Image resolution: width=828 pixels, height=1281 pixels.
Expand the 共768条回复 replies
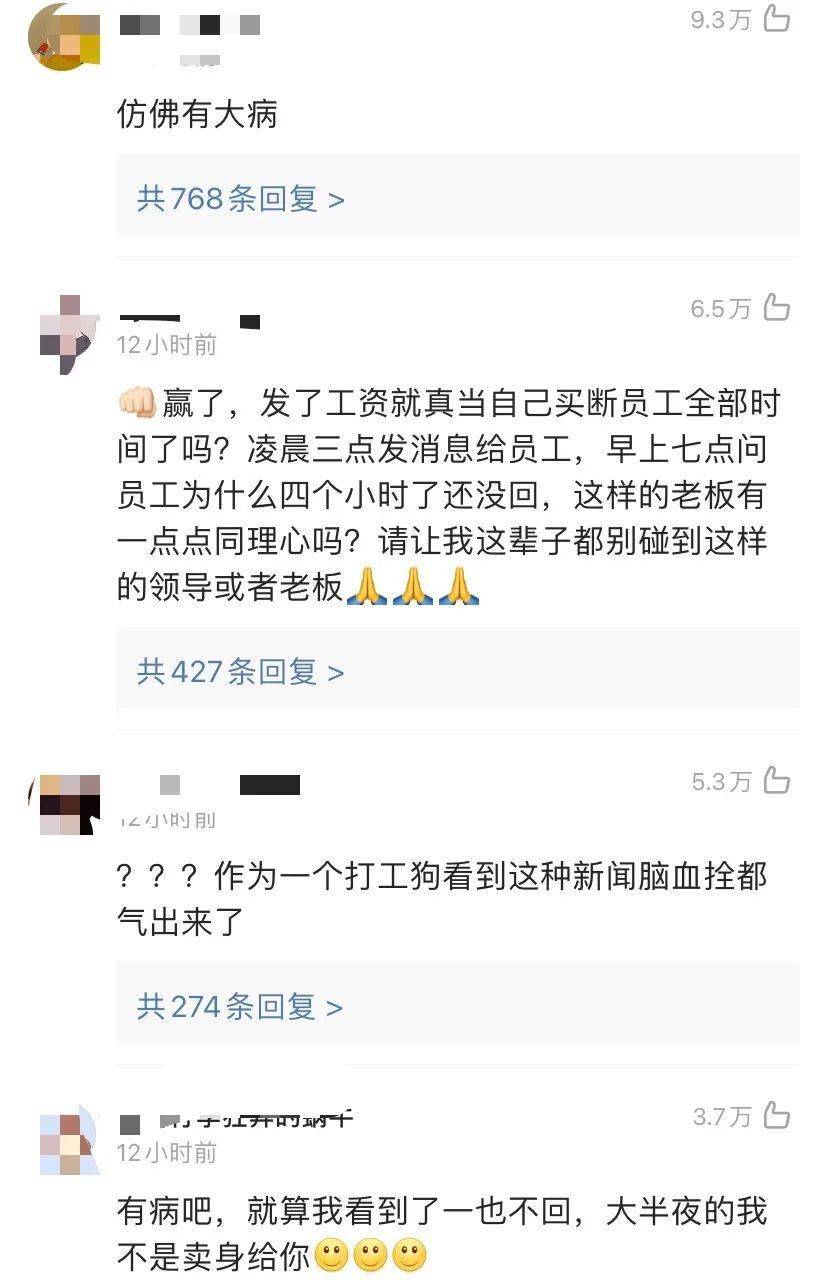coord(241,199)
